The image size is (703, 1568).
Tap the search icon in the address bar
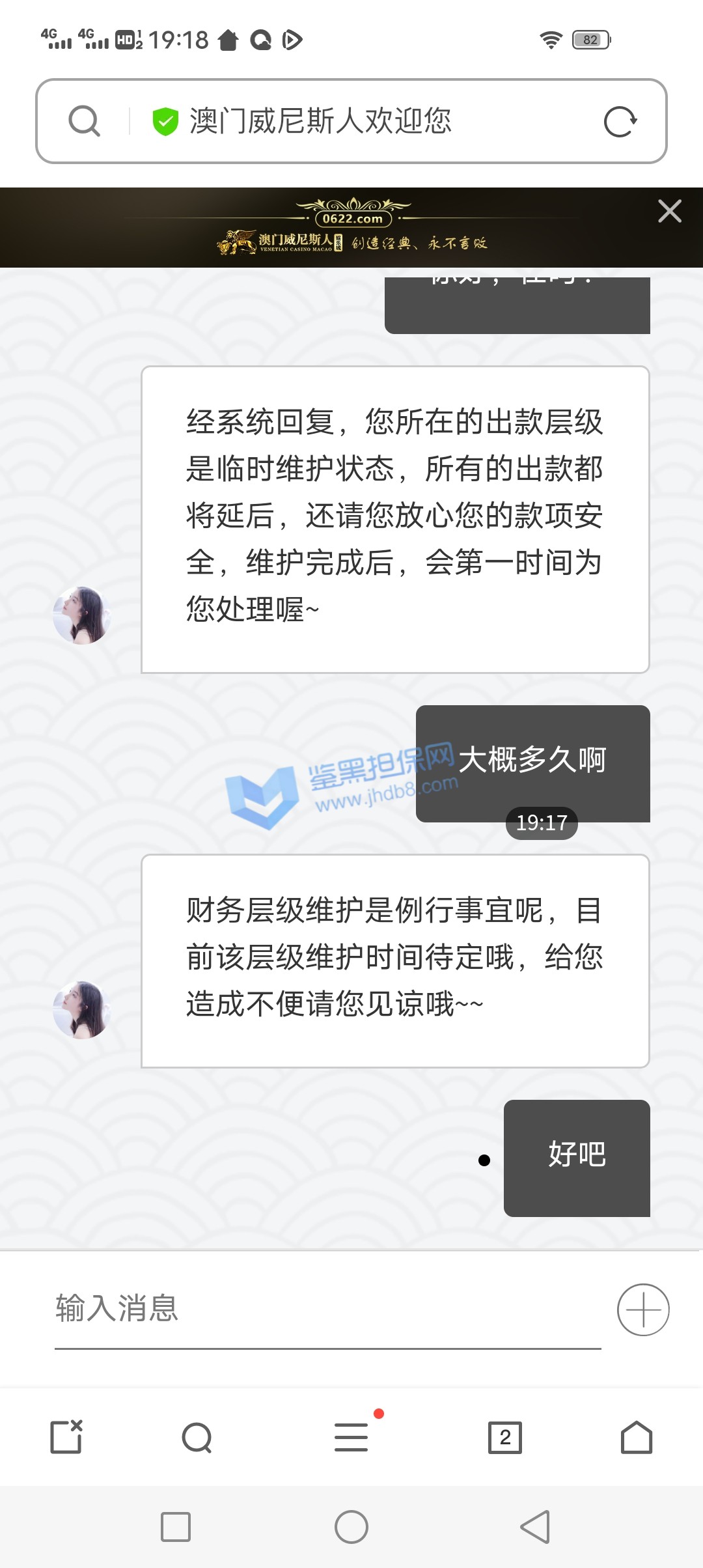(x=85, y=121)
